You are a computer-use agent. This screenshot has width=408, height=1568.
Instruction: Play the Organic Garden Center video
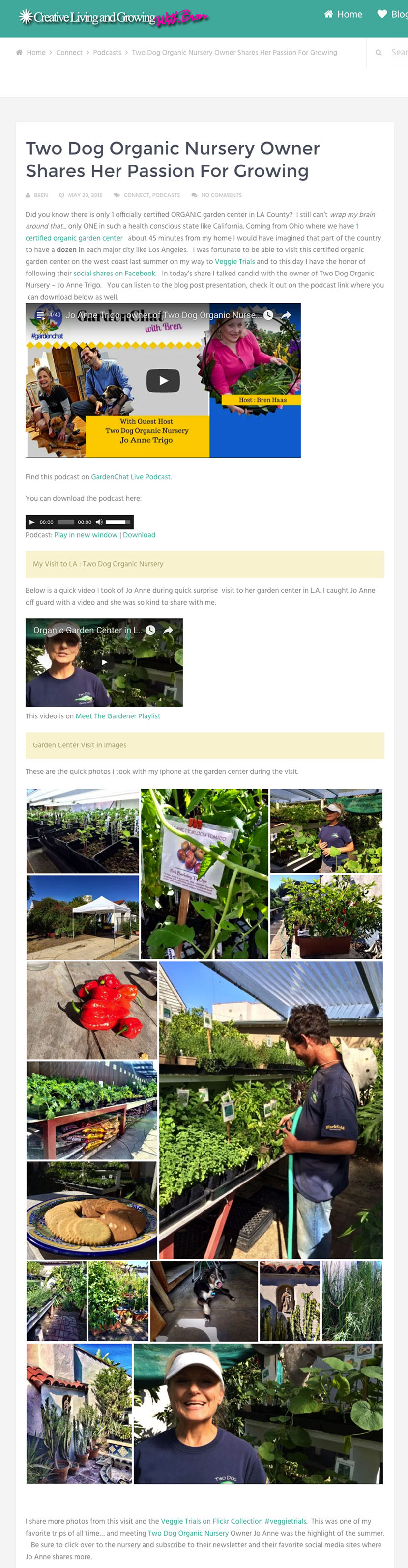pos(104,662)
